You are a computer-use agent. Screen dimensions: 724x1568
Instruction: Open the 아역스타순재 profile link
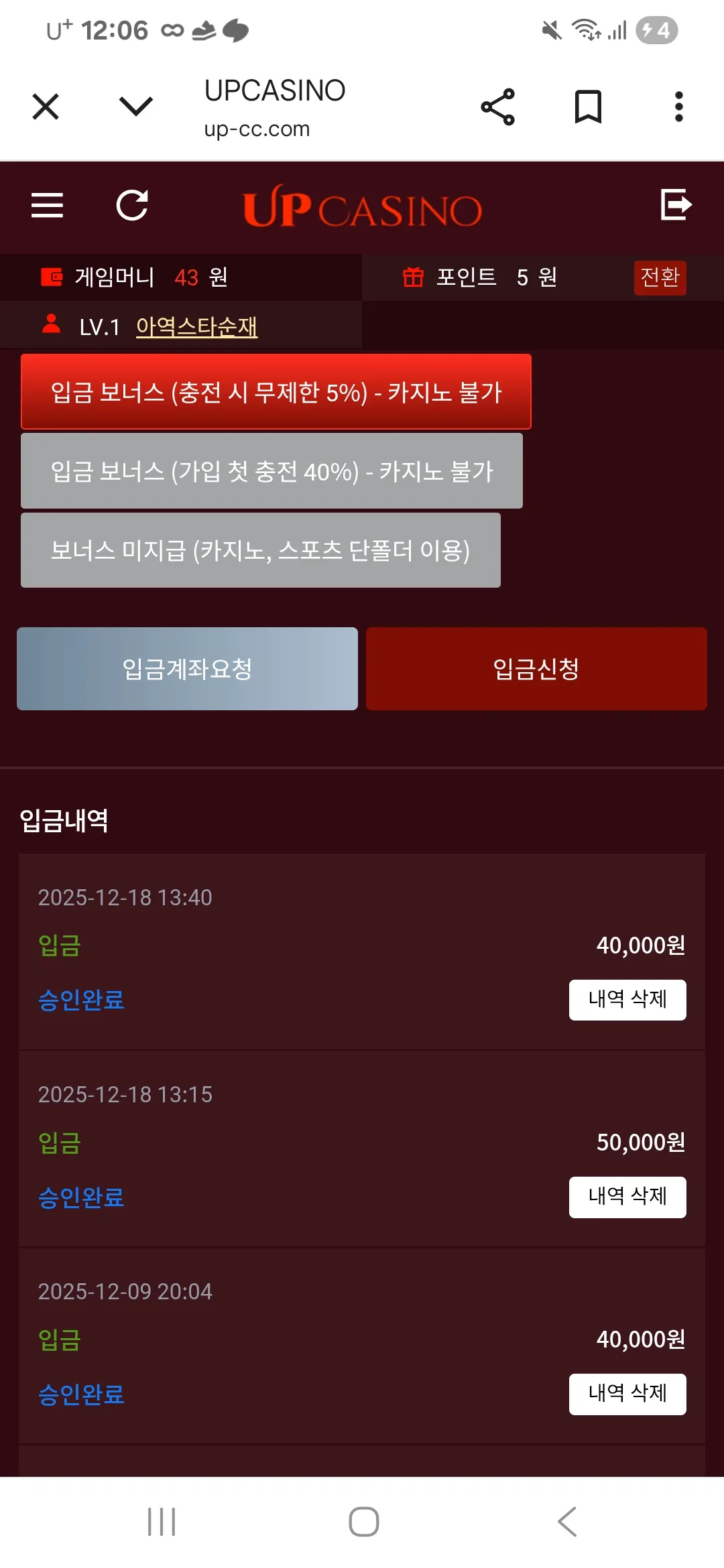click(196, 327)
